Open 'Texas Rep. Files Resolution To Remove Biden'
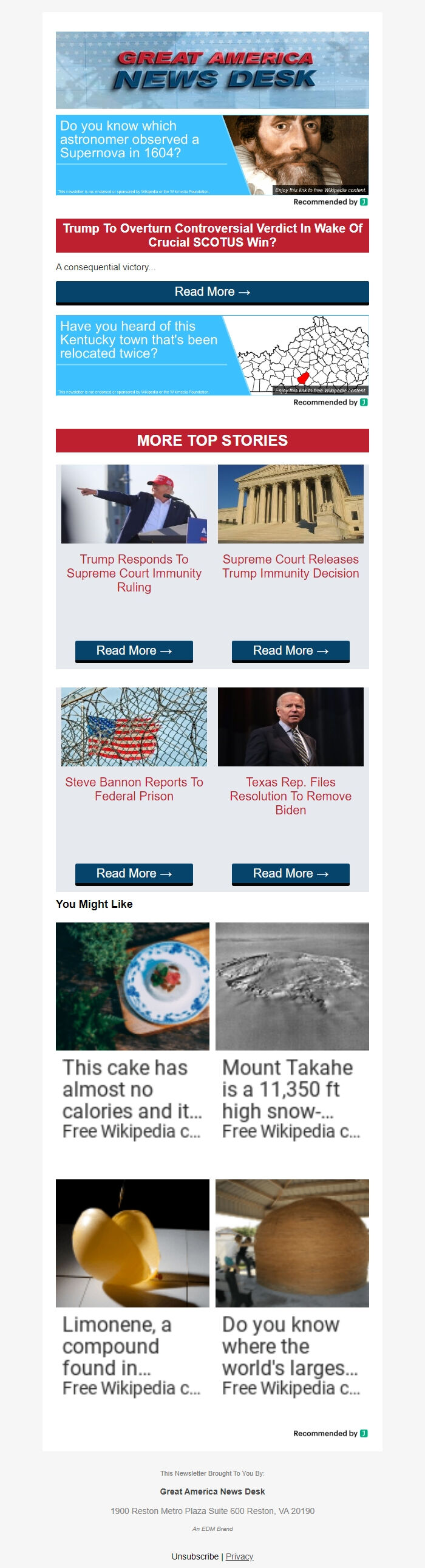The width and height of the screenshot is (425, 1568). click(290, 796)
